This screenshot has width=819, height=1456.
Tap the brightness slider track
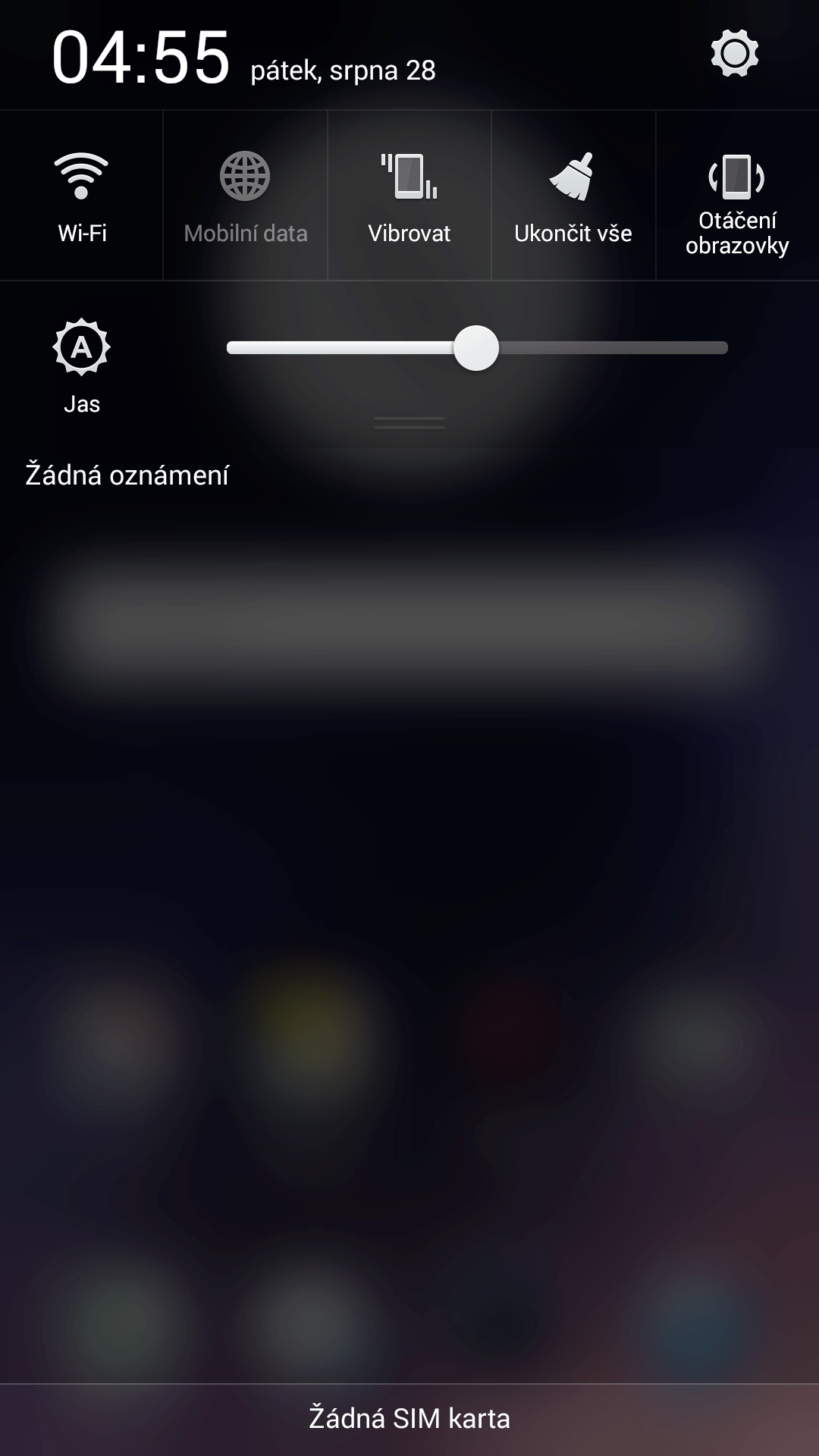coord(477,348)
